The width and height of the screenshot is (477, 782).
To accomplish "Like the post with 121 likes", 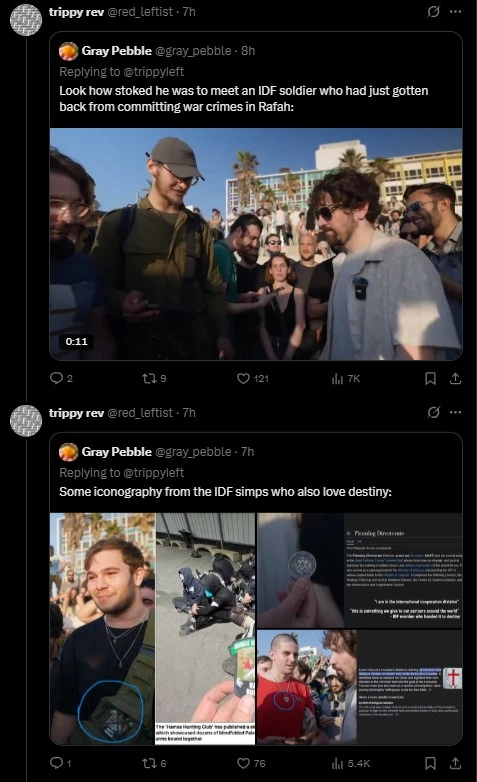I will (x=252, y=379).
